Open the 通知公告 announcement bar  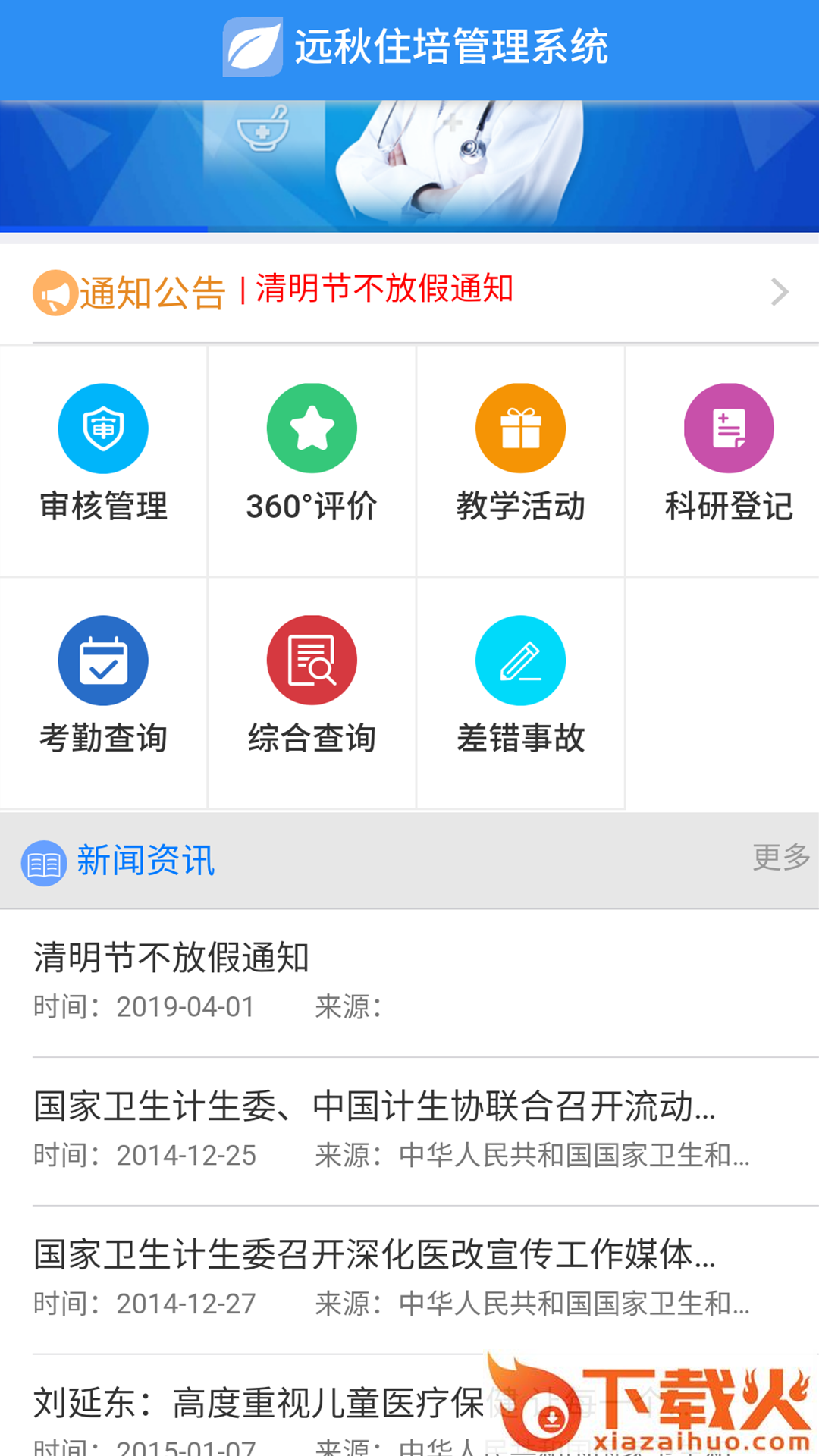click(x=409, y=292)
